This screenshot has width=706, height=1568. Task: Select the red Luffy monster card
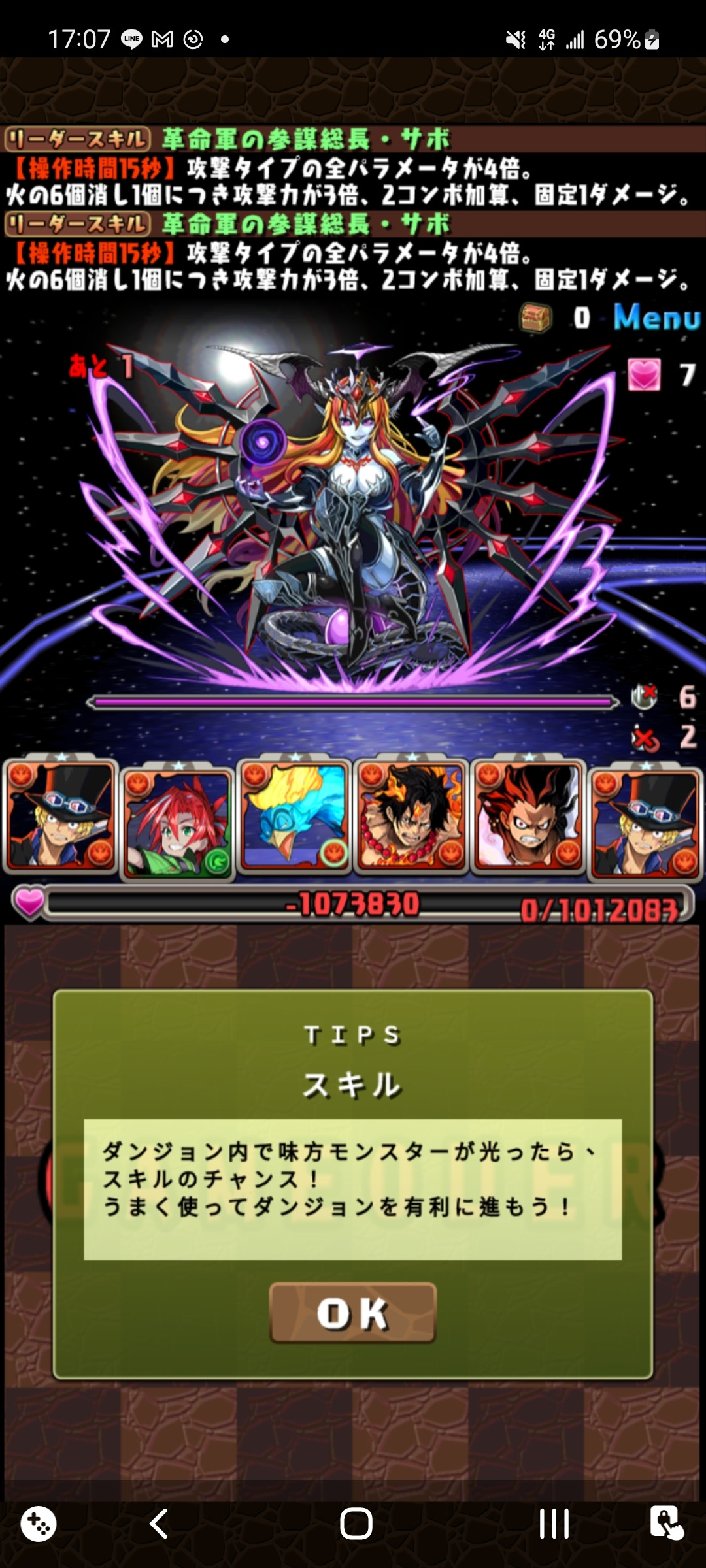[x=528, y=815]
